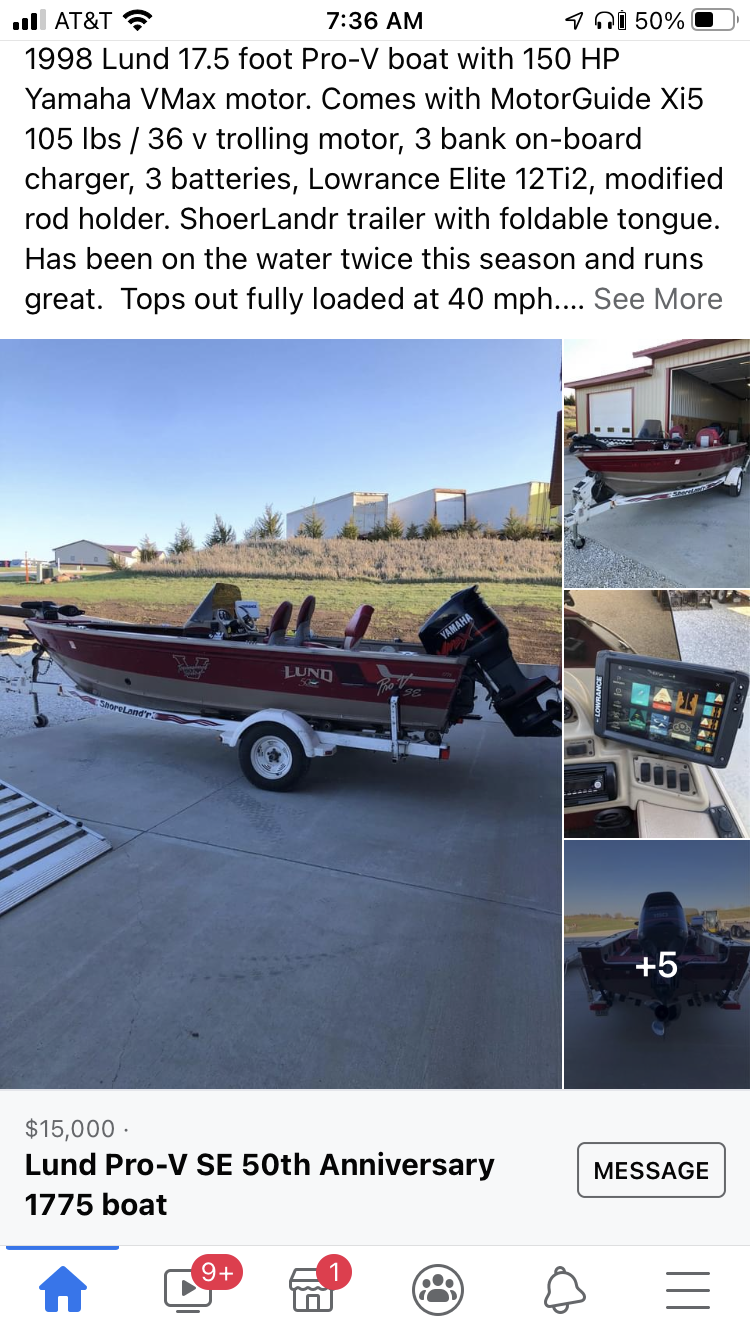The height and width of the screenshot is (1334, 750).
Task: Open the hamburger menu tab
Action: coord(688,1290)
